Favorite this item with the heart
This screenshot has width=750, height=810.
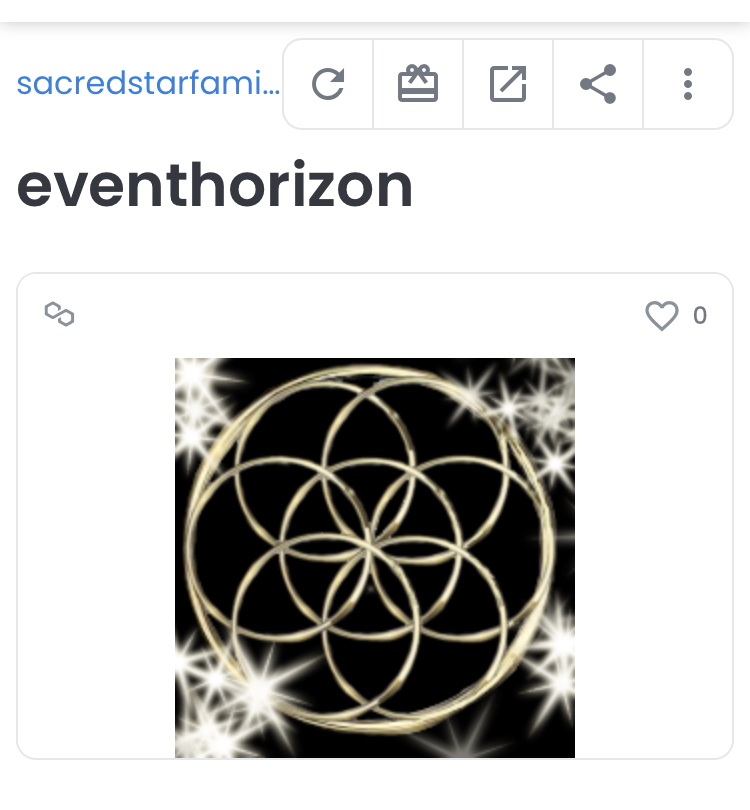click(662, 316)
